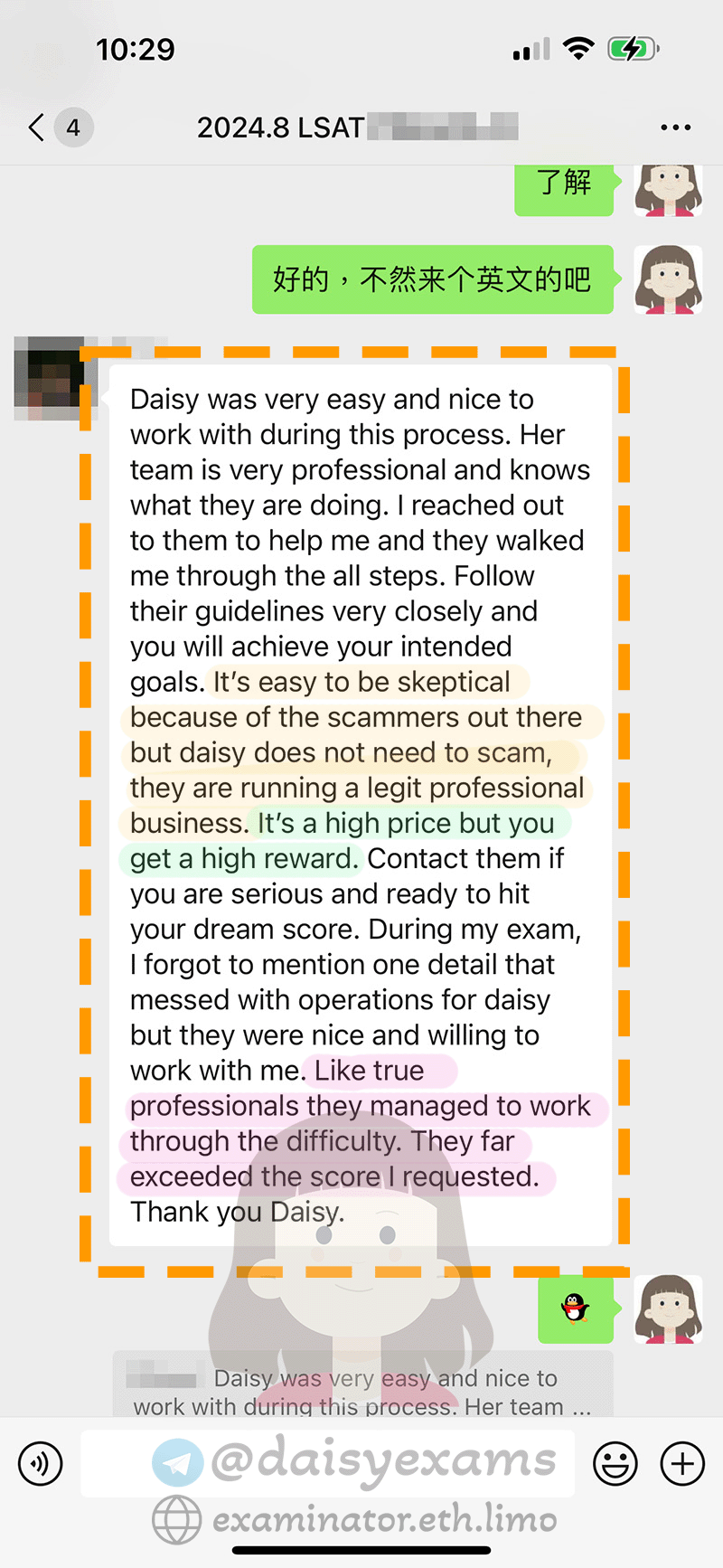Open the quoted Daisy message preview
723x1568 pixels.
[x=363, y=1385]
